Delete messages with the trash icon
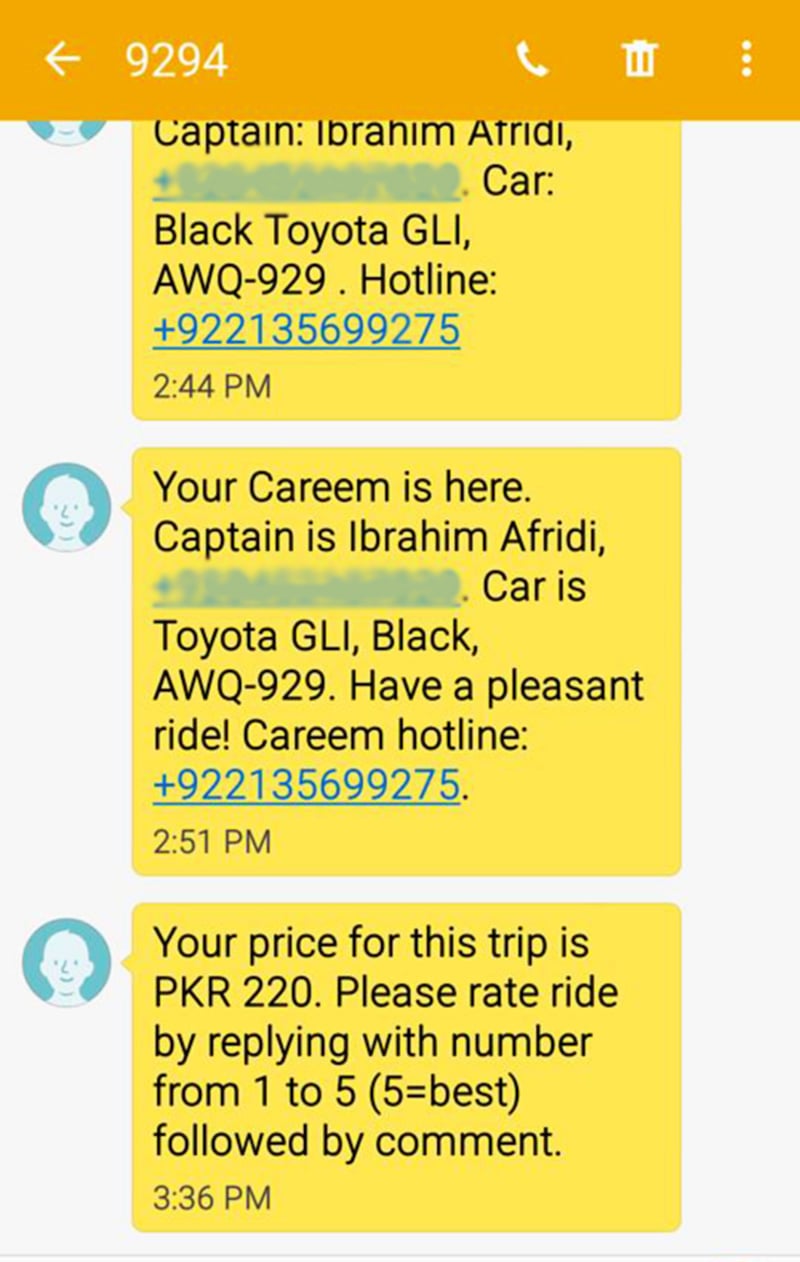Viewport: 800px width, 1262px height. (x=640, y=60)
